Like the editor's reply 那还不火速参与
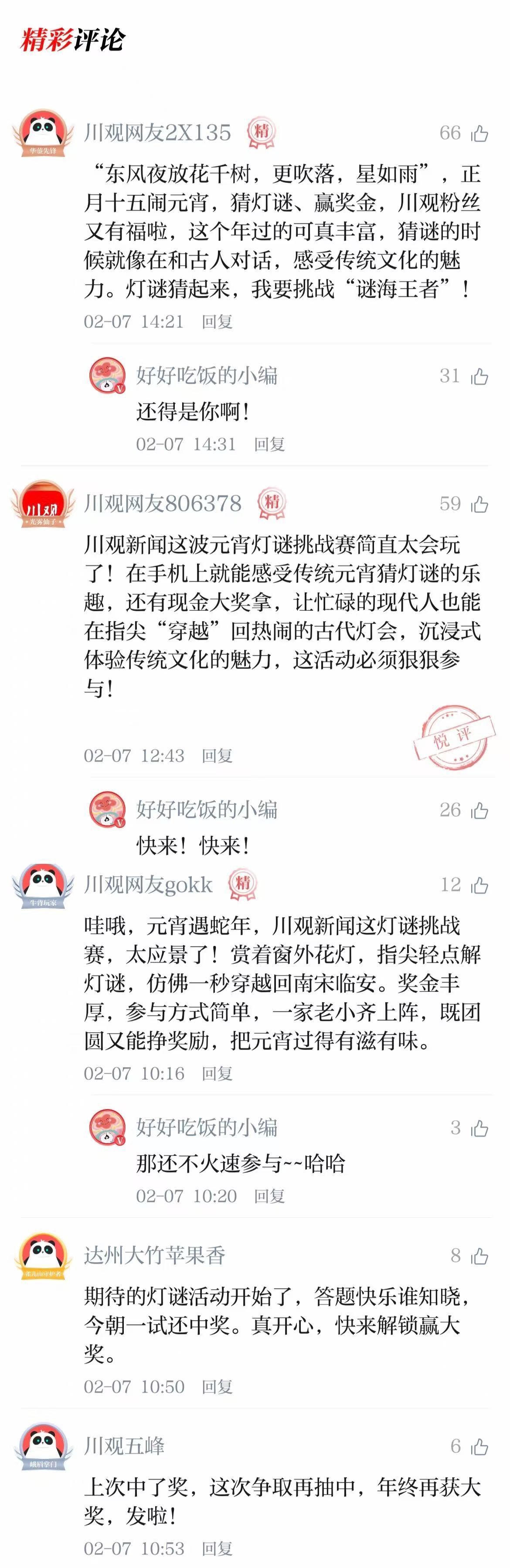This screenshot has height=1568, width=510. (x=479, y=1128)
